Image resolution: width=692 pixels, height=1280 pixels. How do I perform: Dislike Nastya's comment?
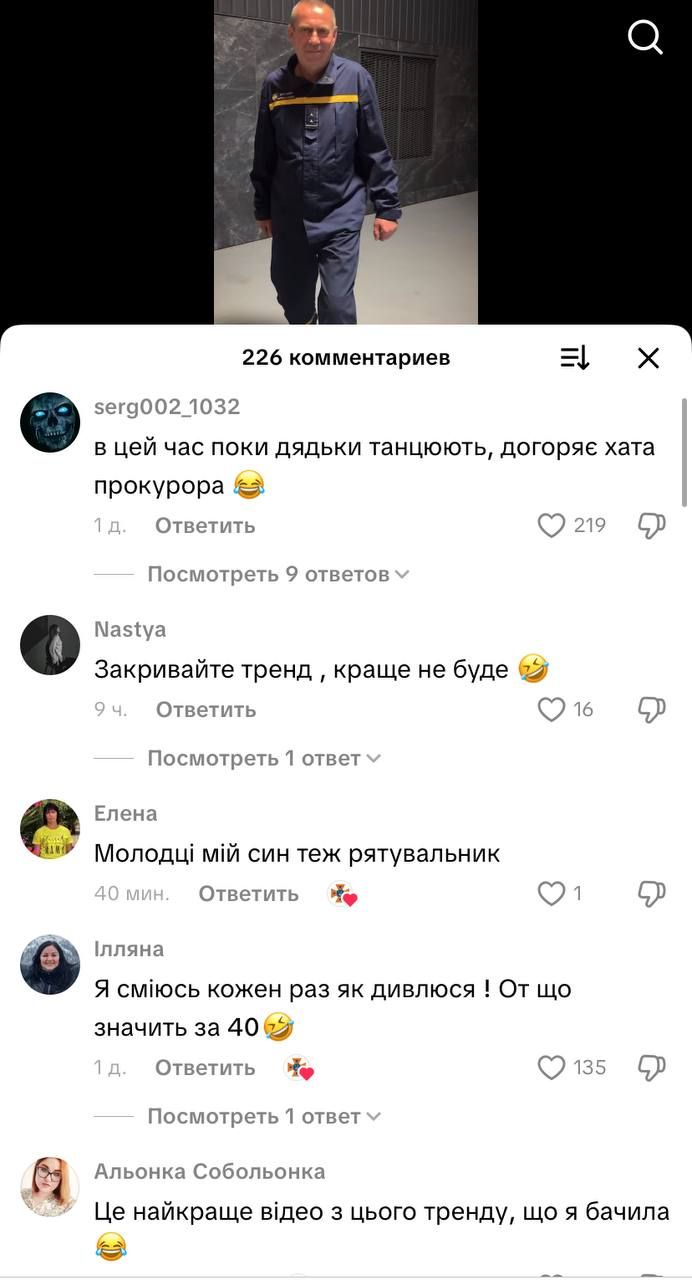[x=651, y=709]
